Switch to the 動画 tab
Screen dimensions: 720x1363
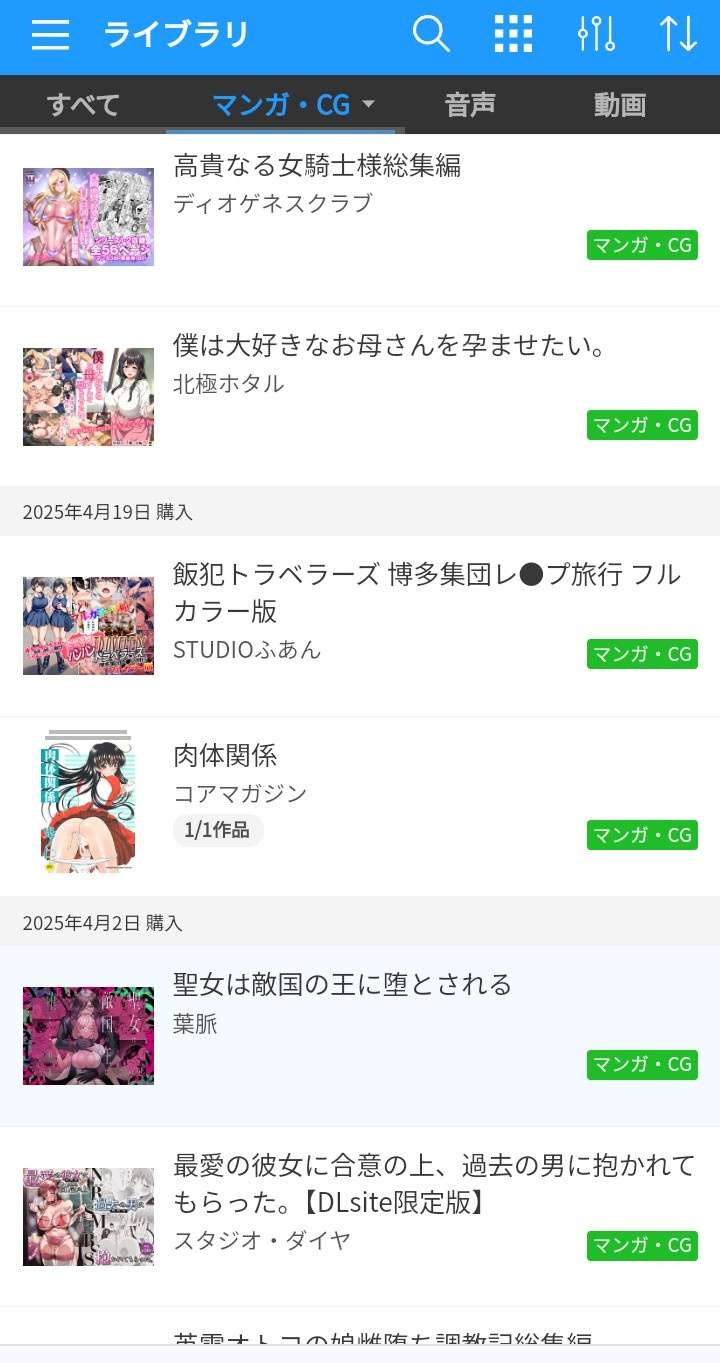click(620, 105)
